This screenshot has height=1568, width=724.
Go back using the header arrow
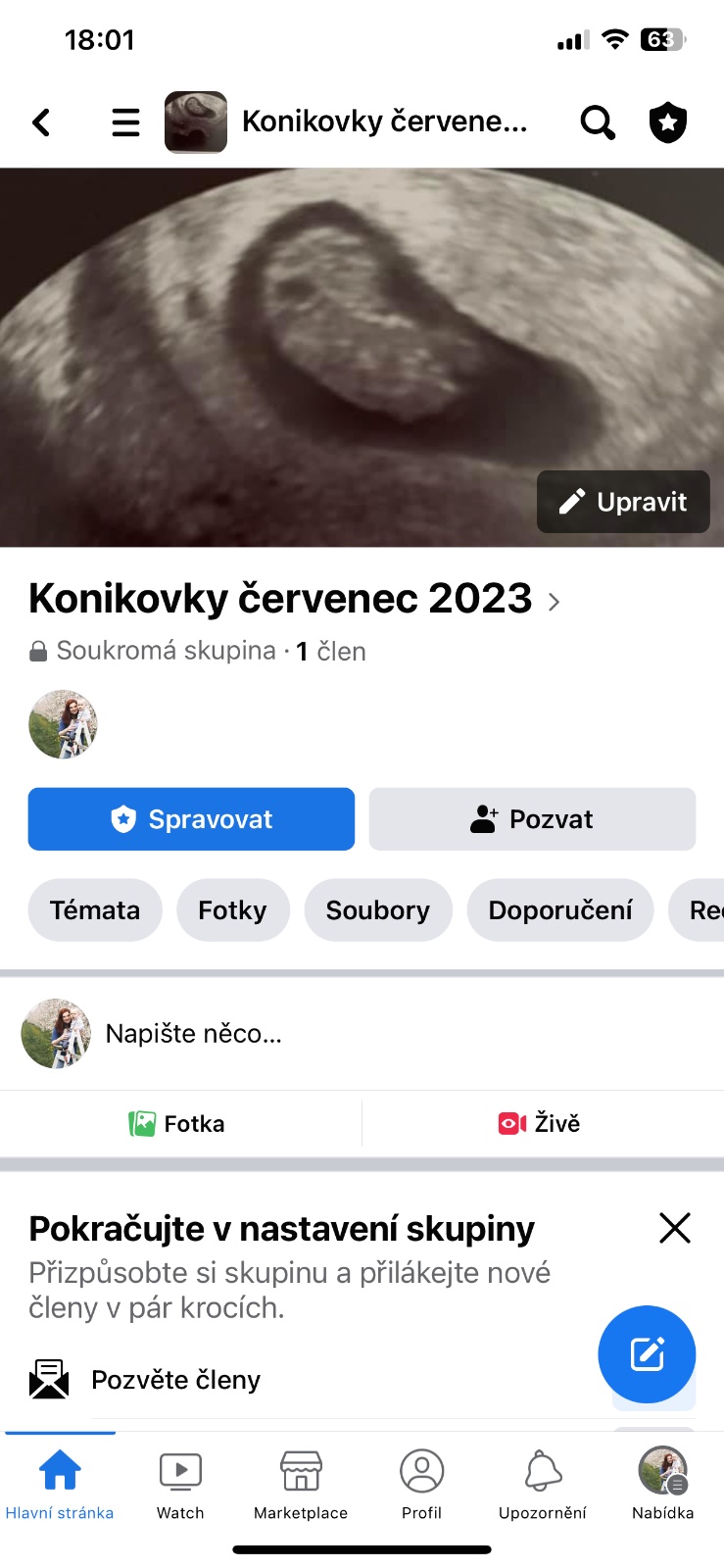pos(41,122)
